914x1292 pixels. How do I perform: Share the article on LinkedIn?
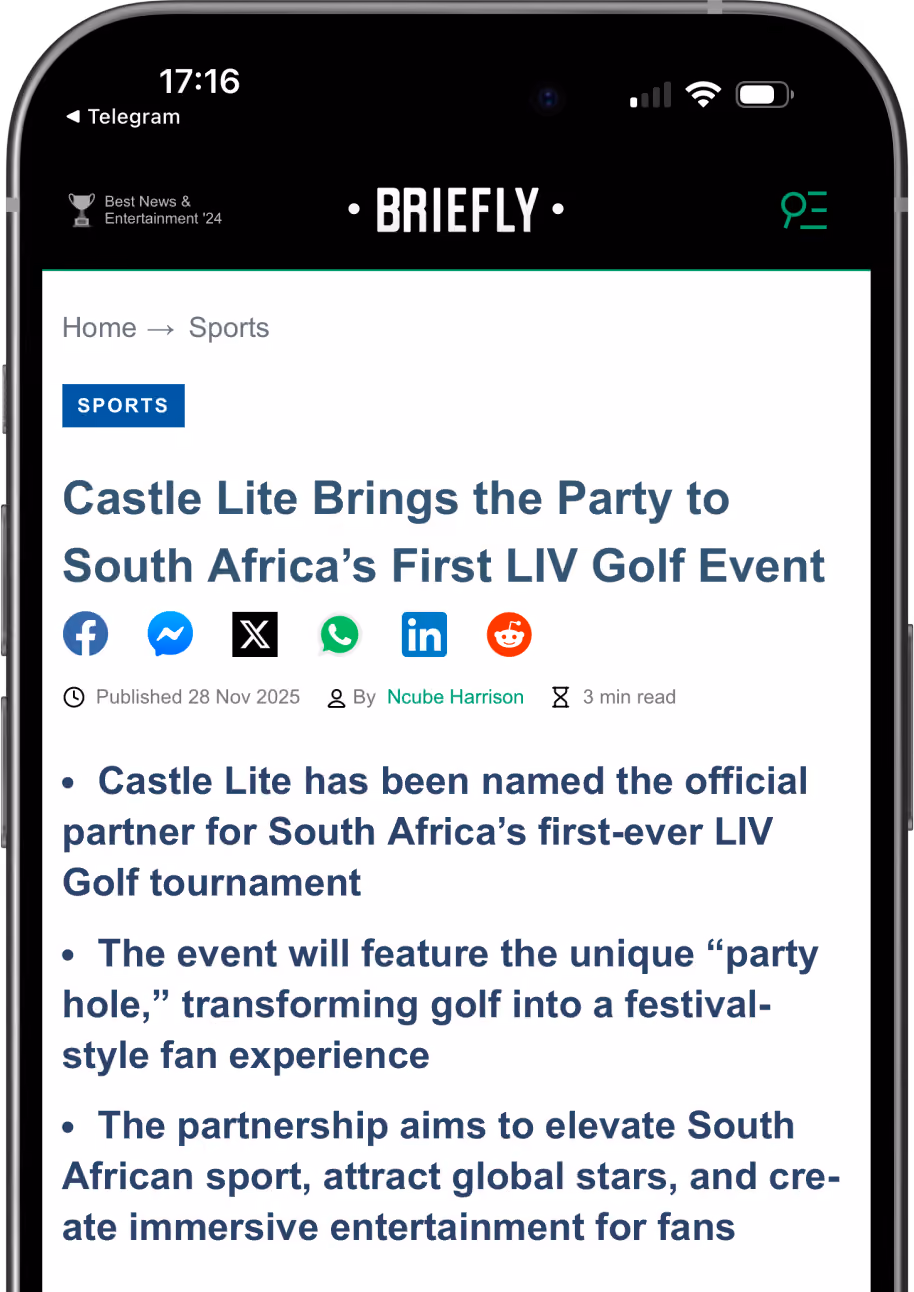click(424, 635)
